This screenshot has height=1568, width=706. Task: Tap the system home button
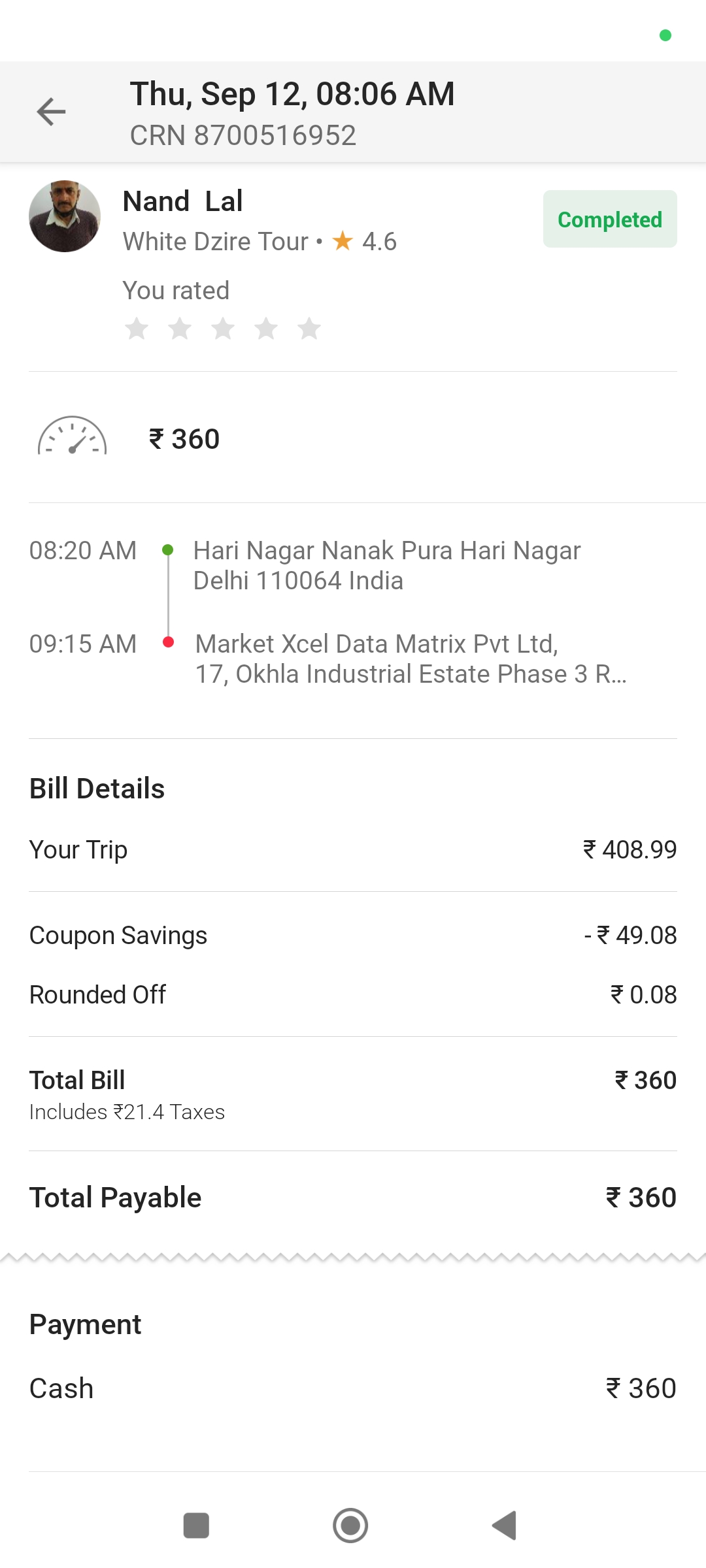tap(350, 1526)
